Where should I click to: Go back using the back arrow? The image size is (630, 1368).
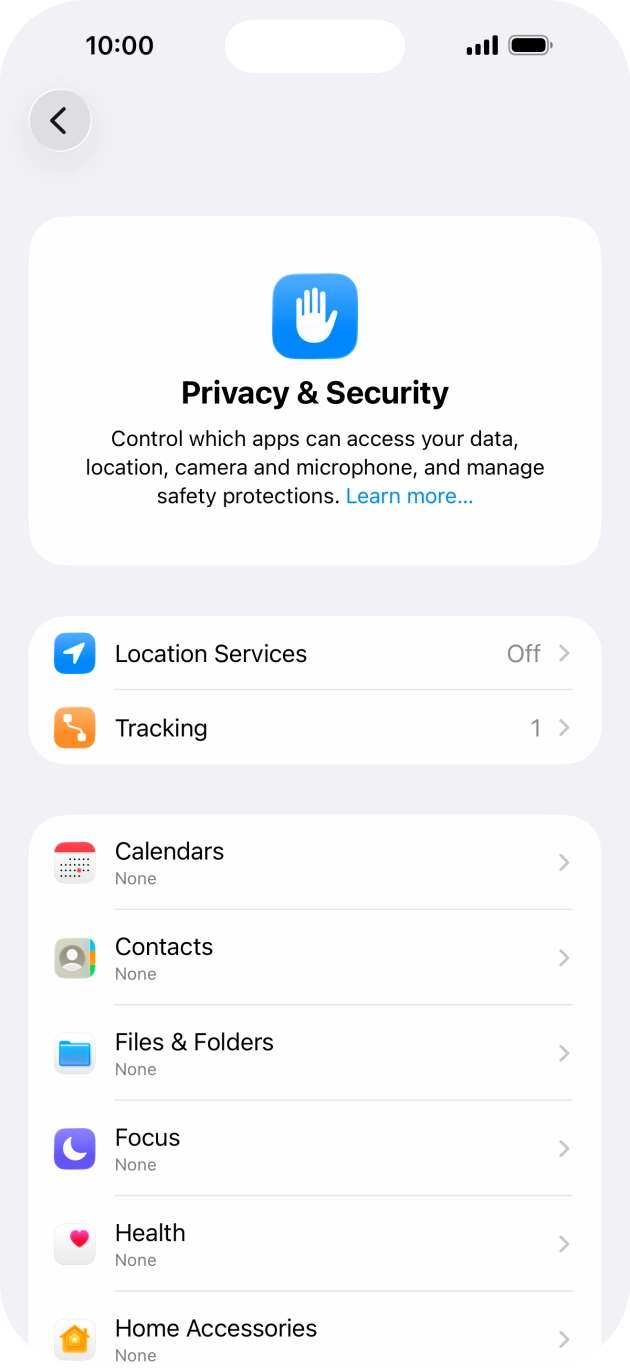(60, 121)
